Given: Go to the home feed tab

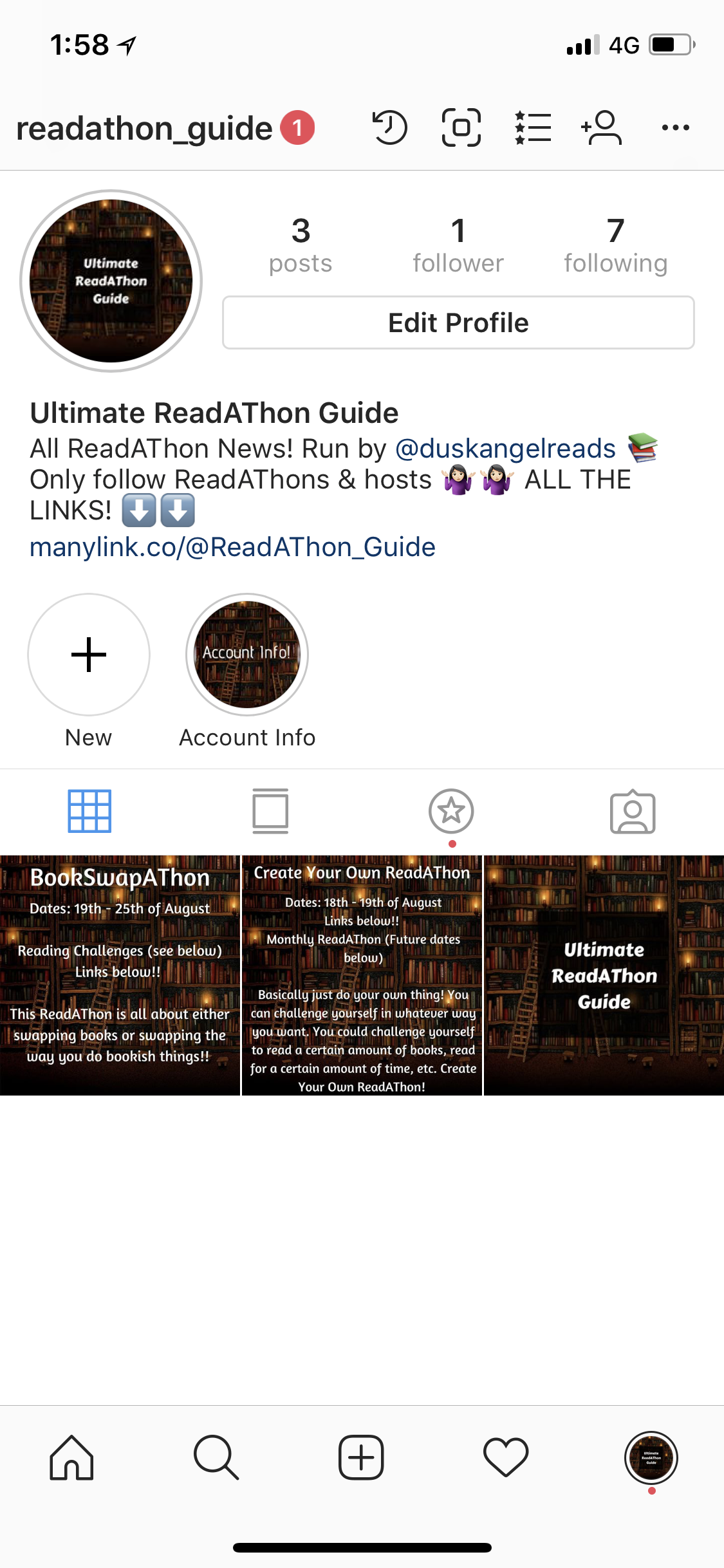Looking at the screenshot, I should tap(71, 1457).
